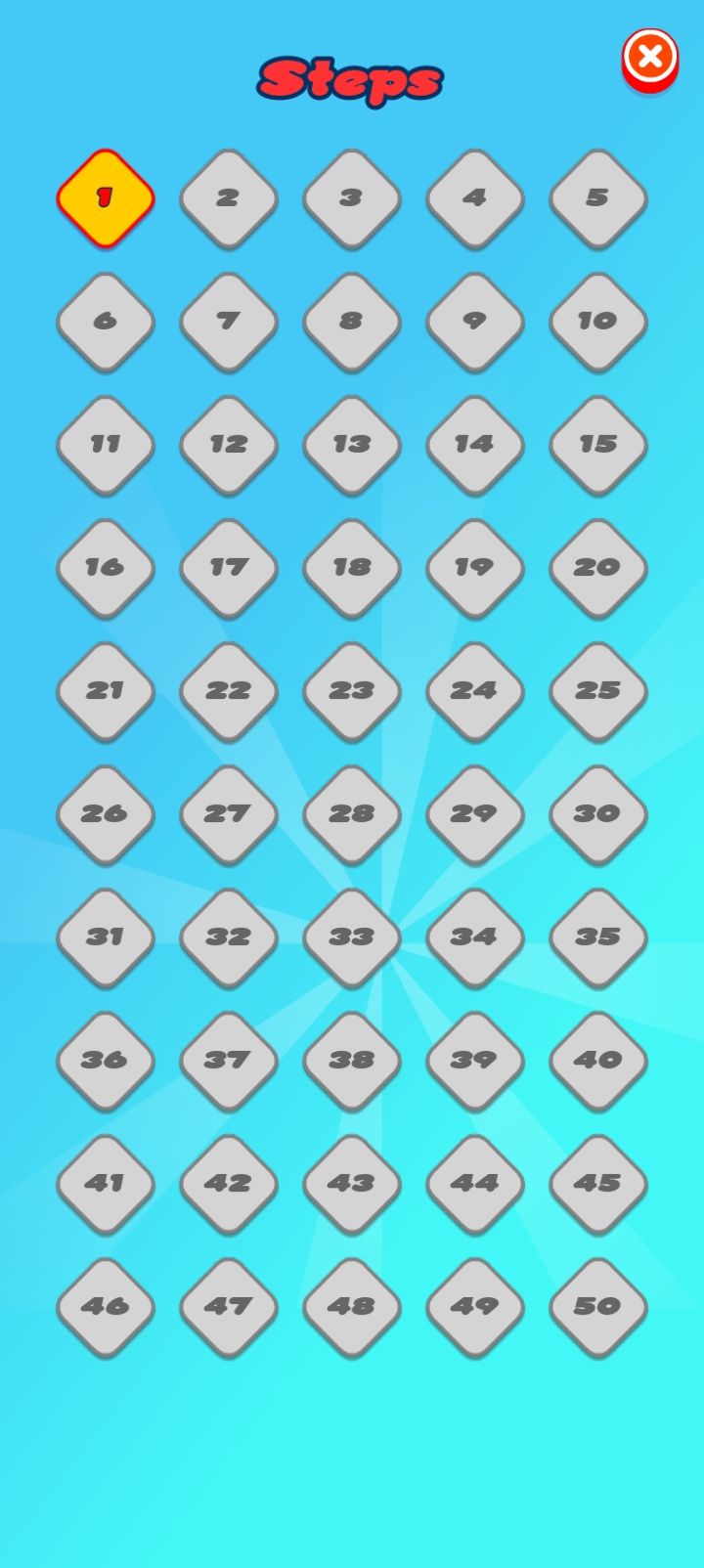Open step 28
The width and height of the screenshot is (704, 1568).
(x=352, y=813)
